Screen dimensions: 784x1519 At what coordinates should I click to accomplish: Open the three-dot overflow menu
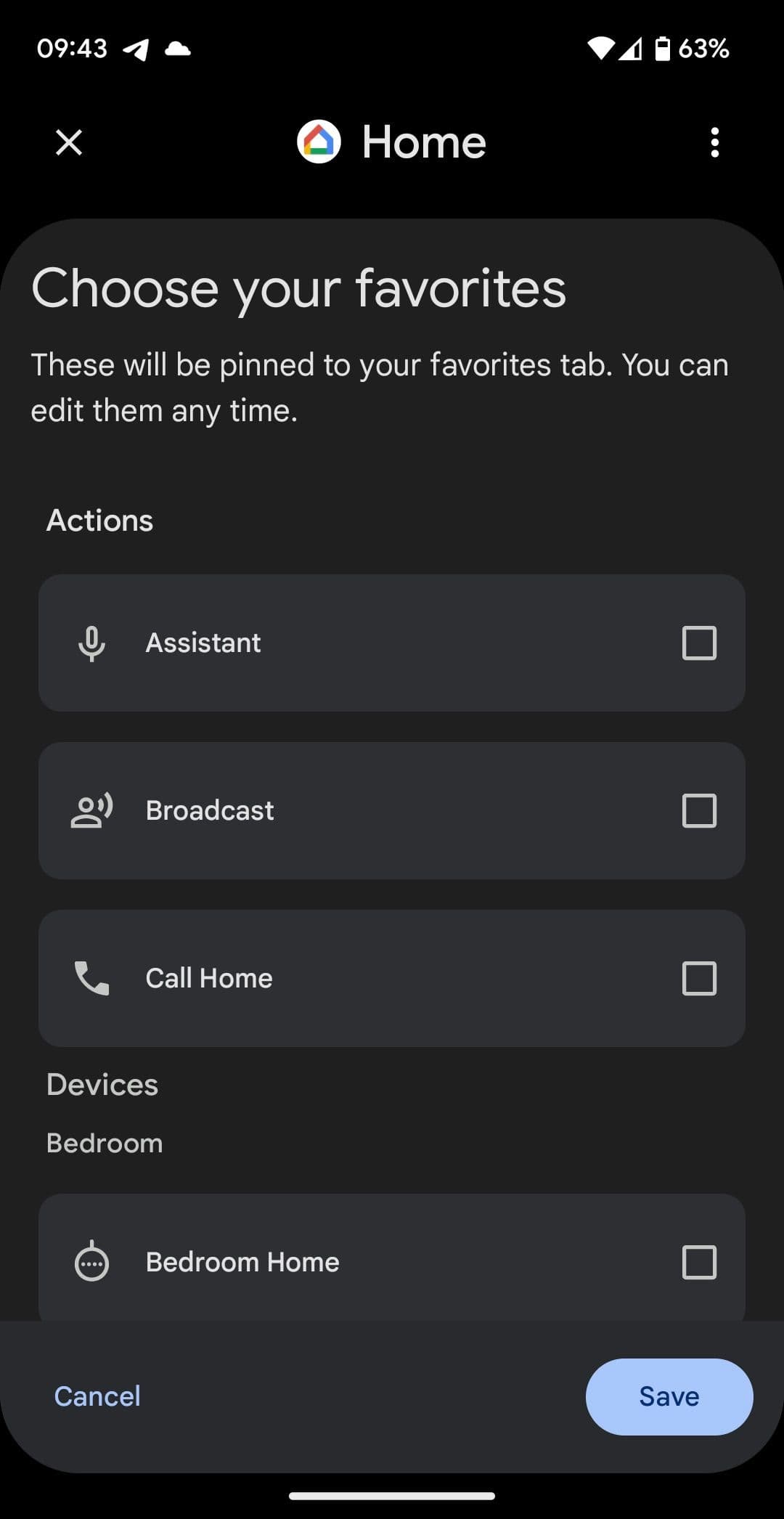click(x=715, y=142)
